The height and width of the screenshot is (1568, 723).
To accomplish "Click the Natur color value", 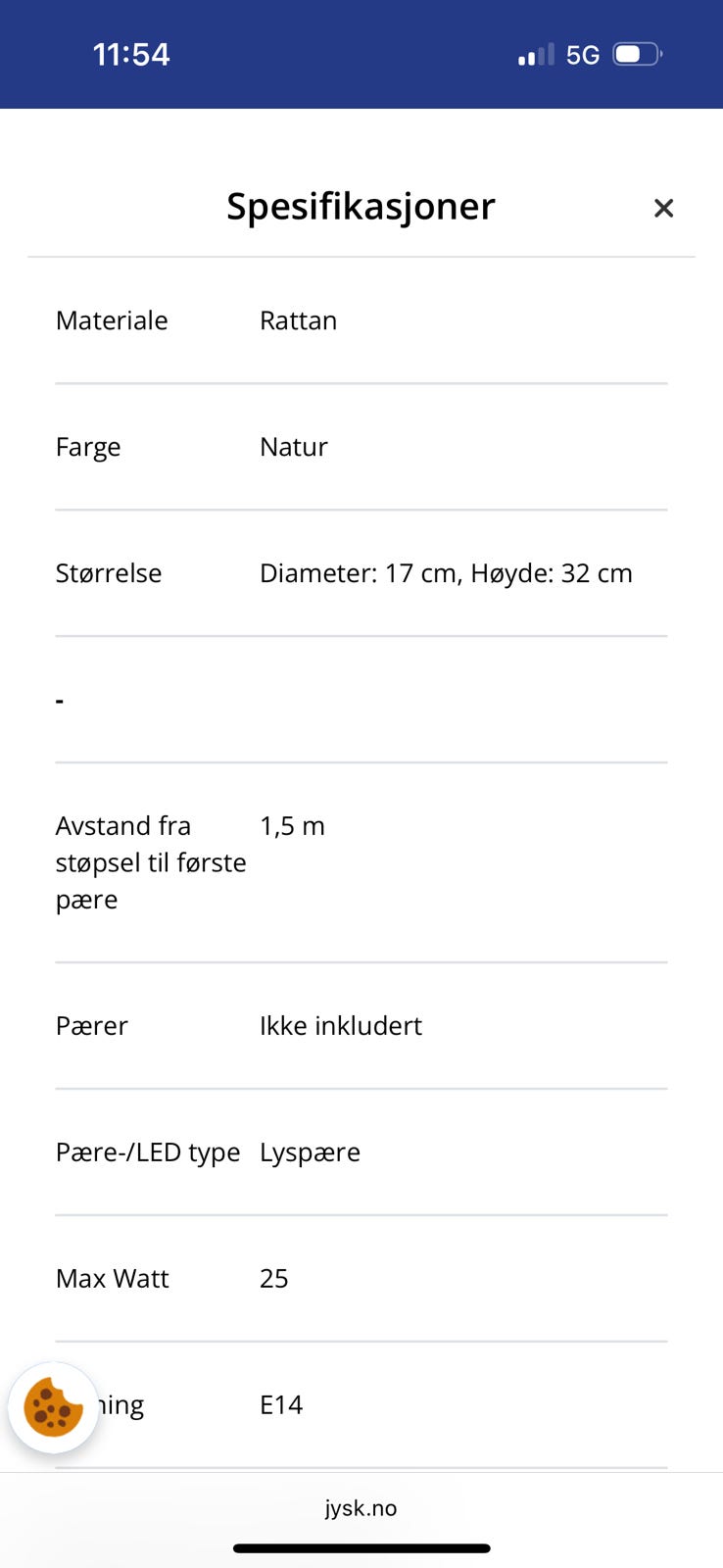I will point(293,447).
